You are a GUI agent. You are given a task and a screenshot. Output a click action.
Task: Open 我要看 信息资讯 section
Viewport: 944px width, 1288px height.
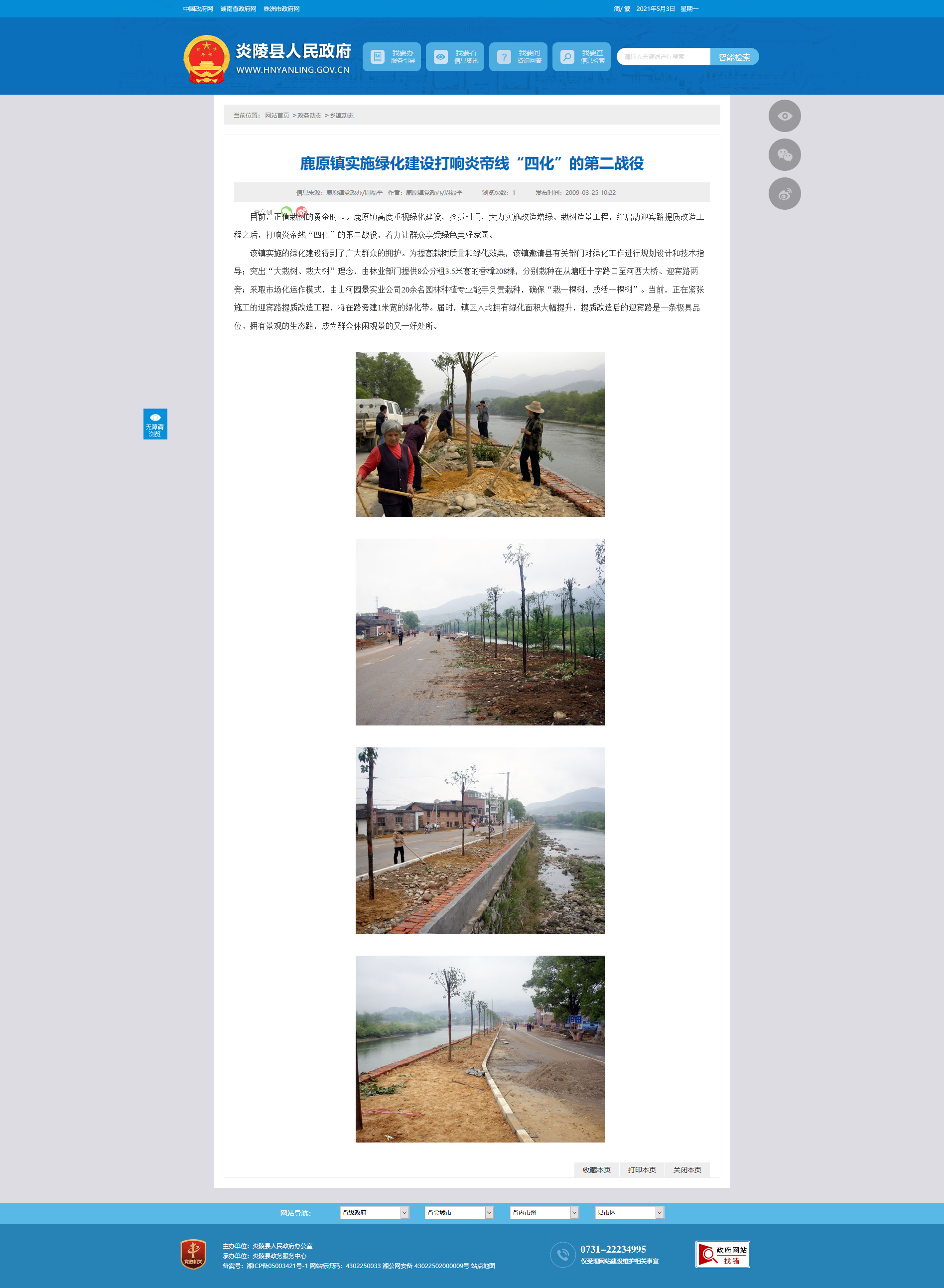click(455, 57)
